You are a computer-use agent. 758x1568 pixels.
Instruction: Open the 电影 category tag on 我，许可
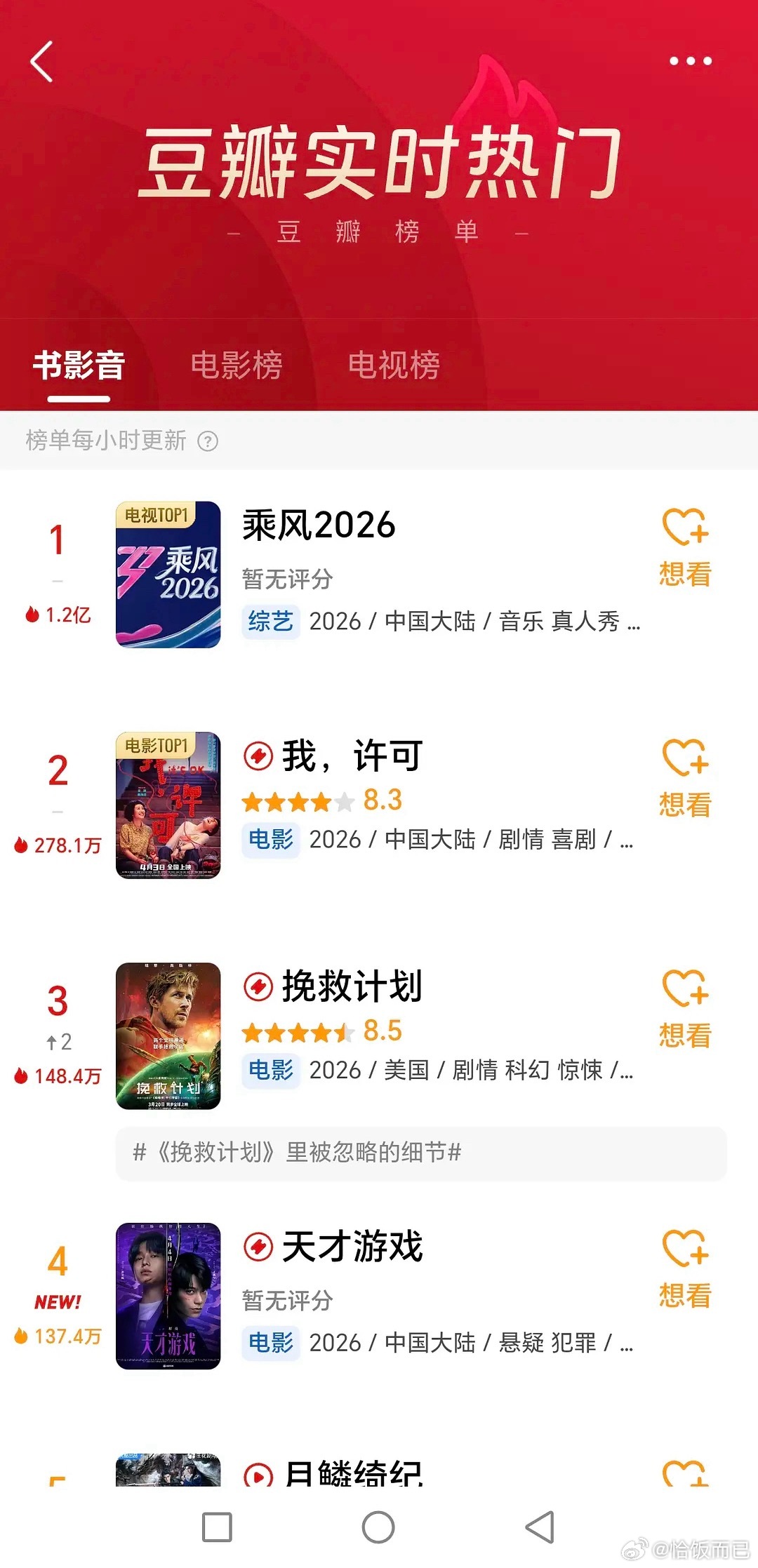coord(270,839)
